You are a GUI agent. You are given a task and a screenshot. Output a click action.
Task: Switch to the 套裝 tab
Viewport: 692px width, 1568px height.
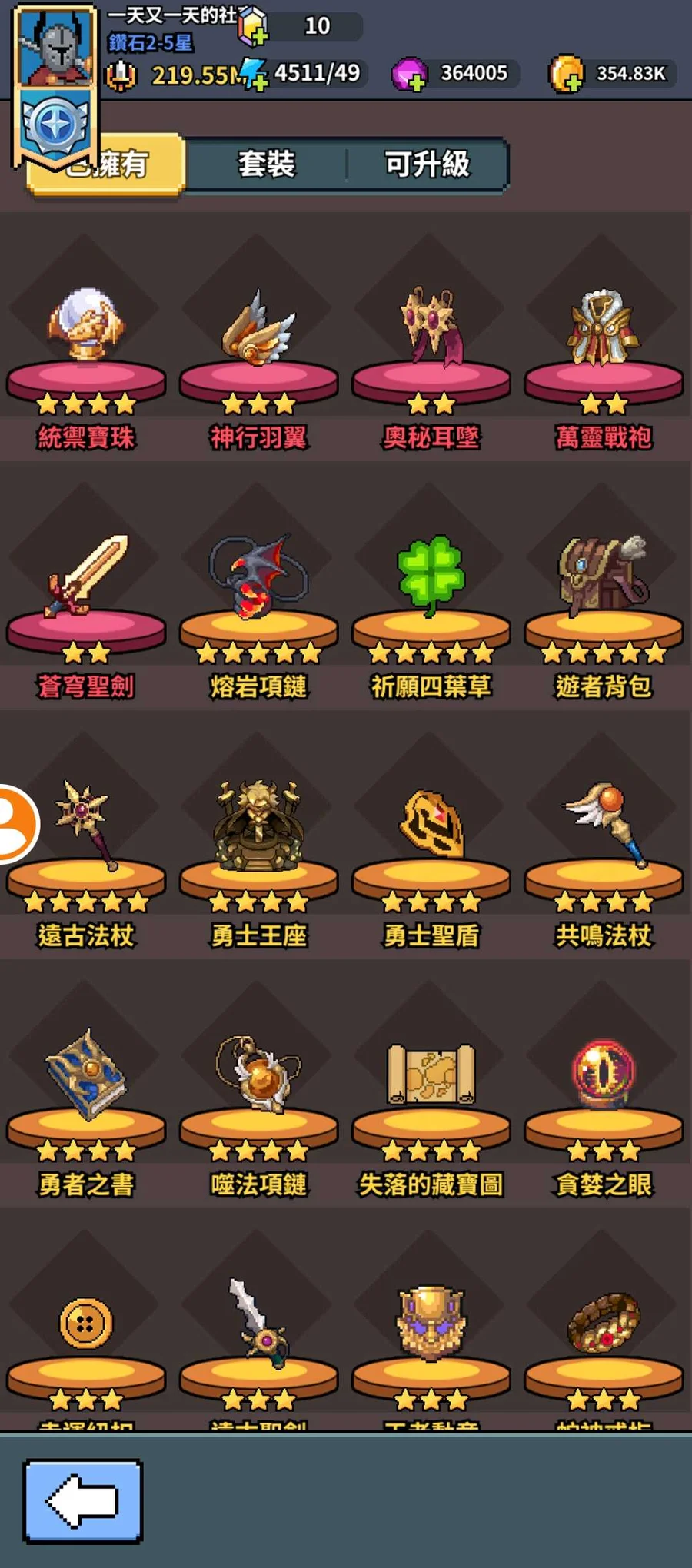(x=266, y=164)
